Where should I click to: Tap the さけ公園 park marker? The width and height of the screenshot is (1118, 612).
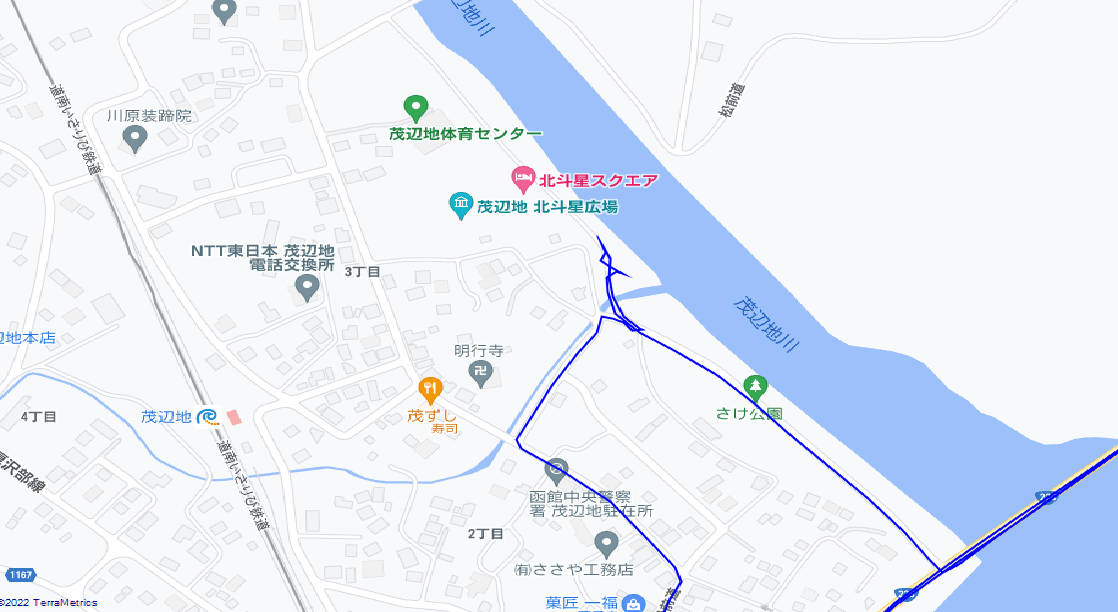tap(755, 388)
